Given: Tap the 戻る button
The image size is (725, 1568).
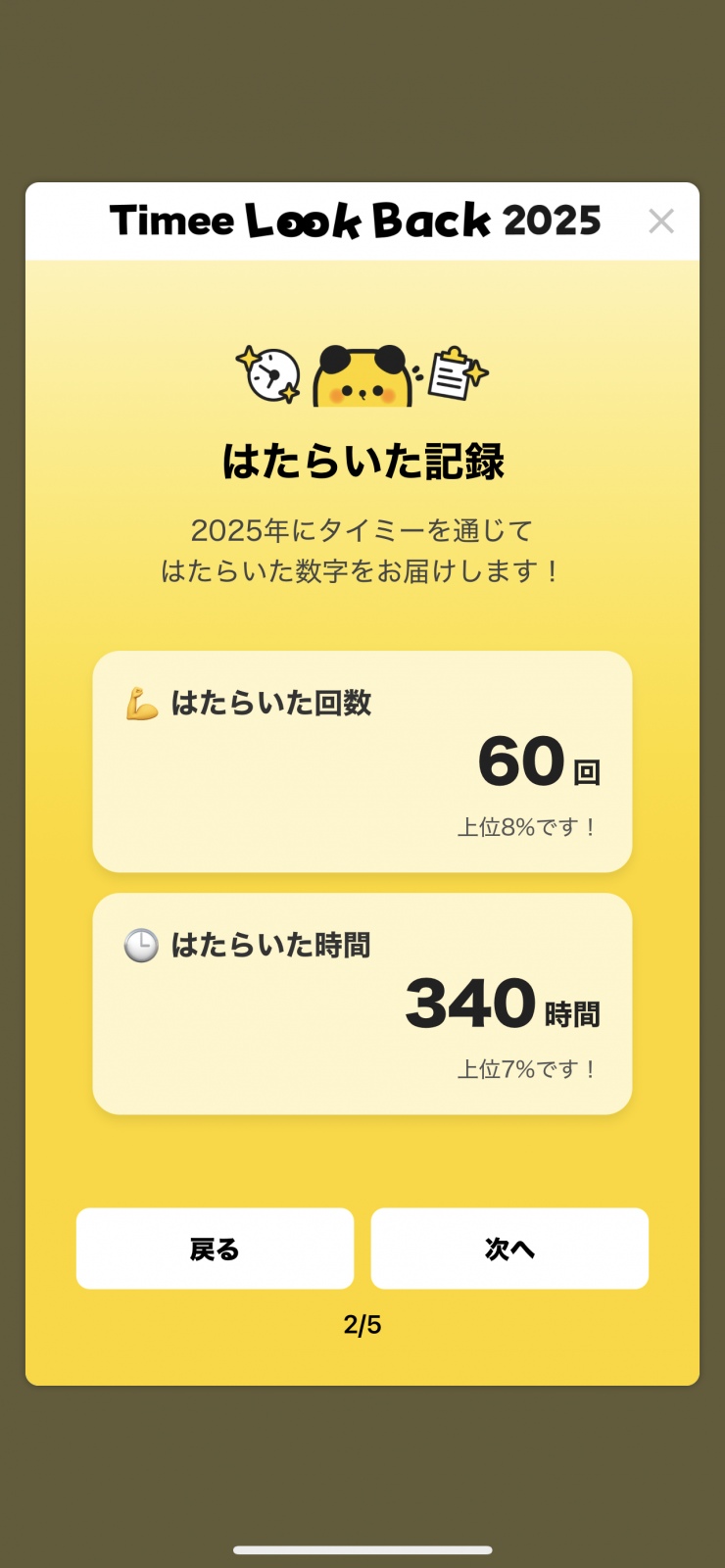Looking at the screenshot, I should [x=215, y=1249].
